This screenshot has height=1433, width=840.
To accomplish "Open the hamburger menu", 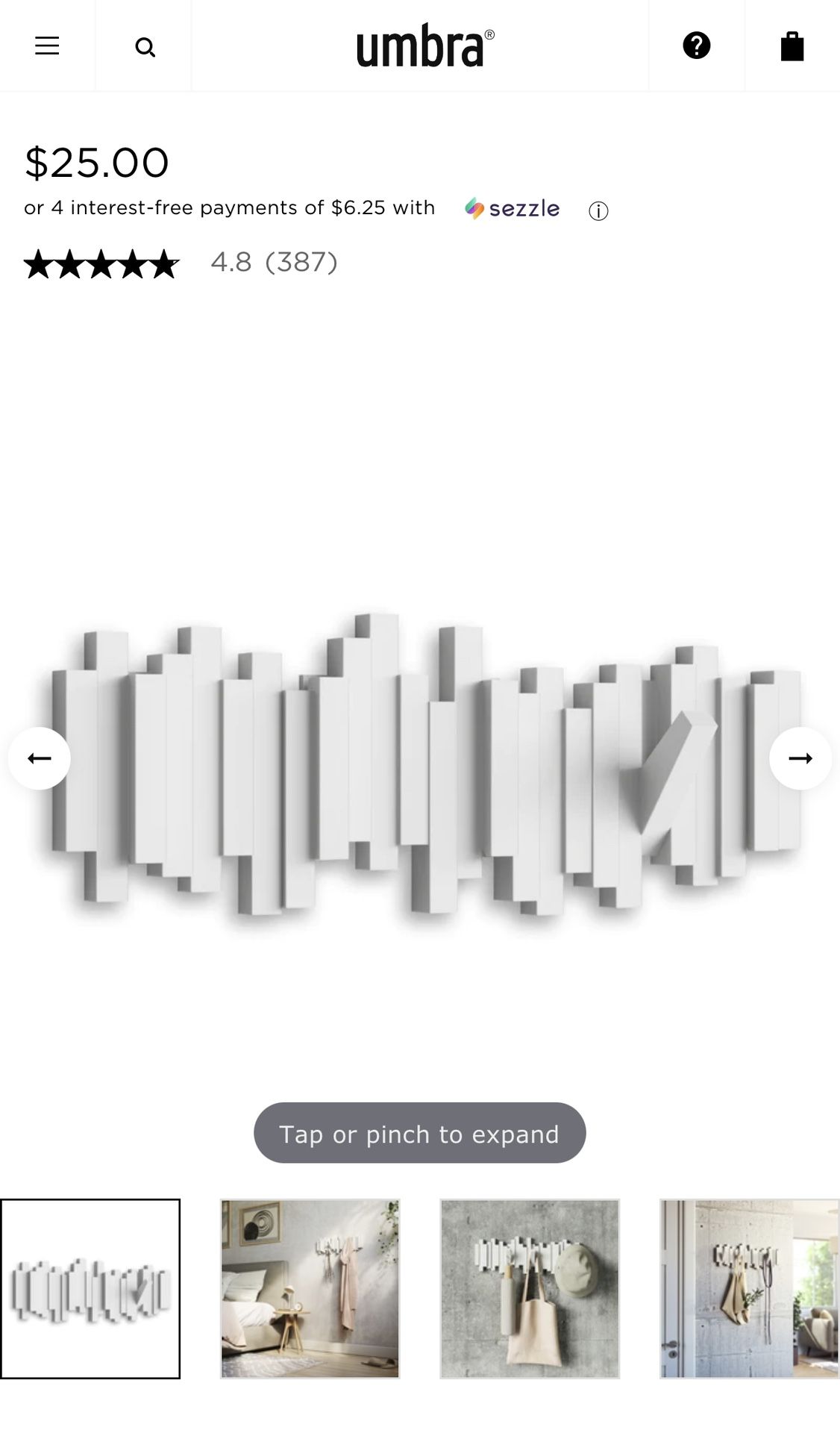I will 47,46.
